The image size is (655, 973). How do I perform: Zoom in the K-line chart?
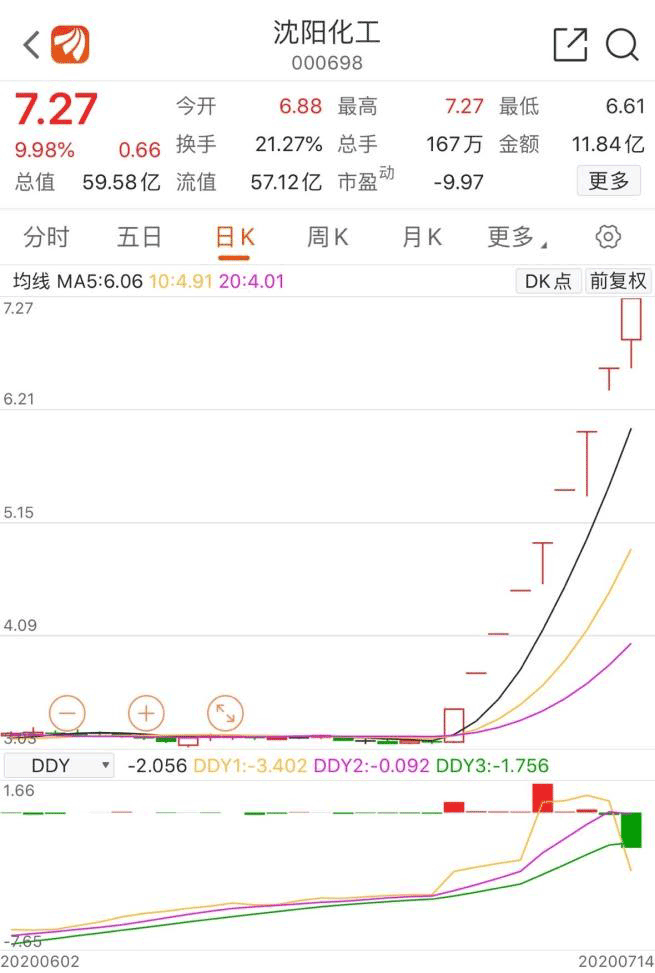coord(146,713)
